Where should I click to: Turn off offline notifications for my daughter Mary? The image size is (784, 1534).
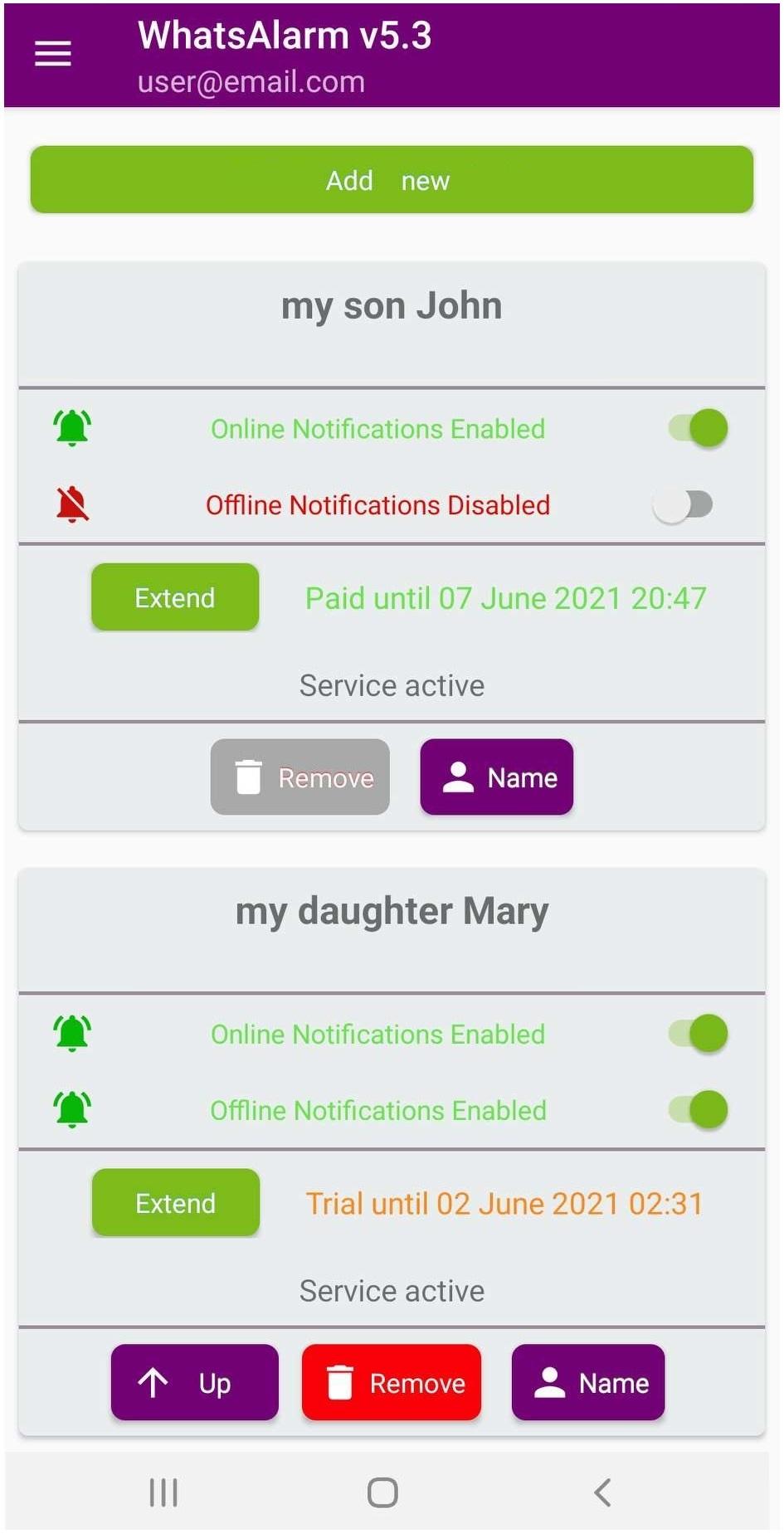(x=699, y=1110)
